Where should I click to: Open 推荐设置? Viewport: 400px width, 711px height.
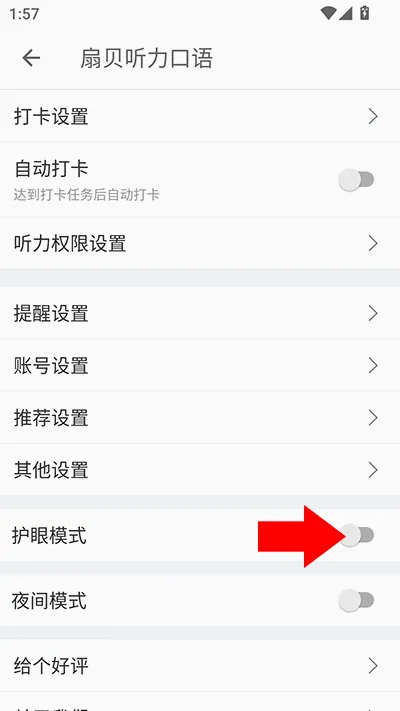pos(200,418)
